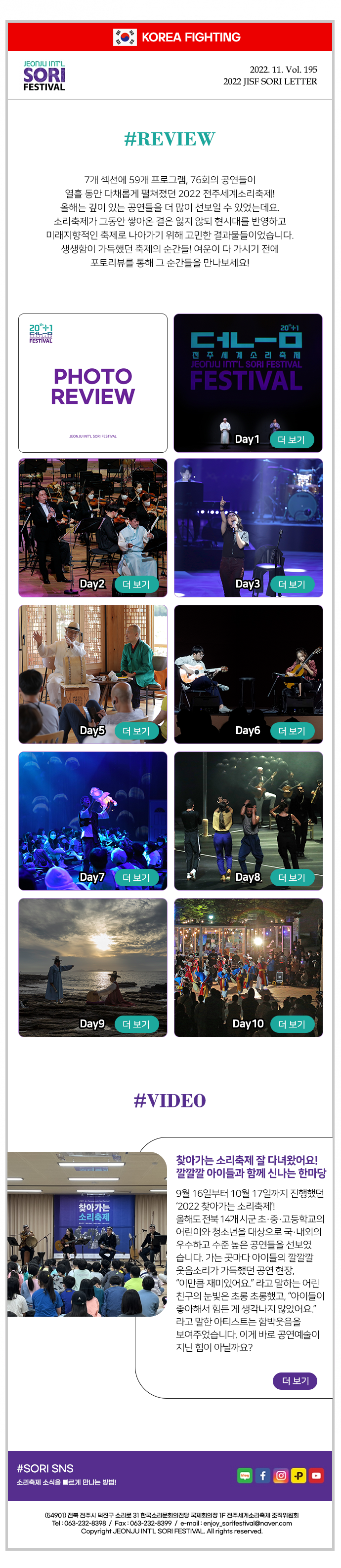The height and width of the screenshot is (1568, 341).
Task: Tap the purple 더 보기 video button
Action: [295, 1380]
